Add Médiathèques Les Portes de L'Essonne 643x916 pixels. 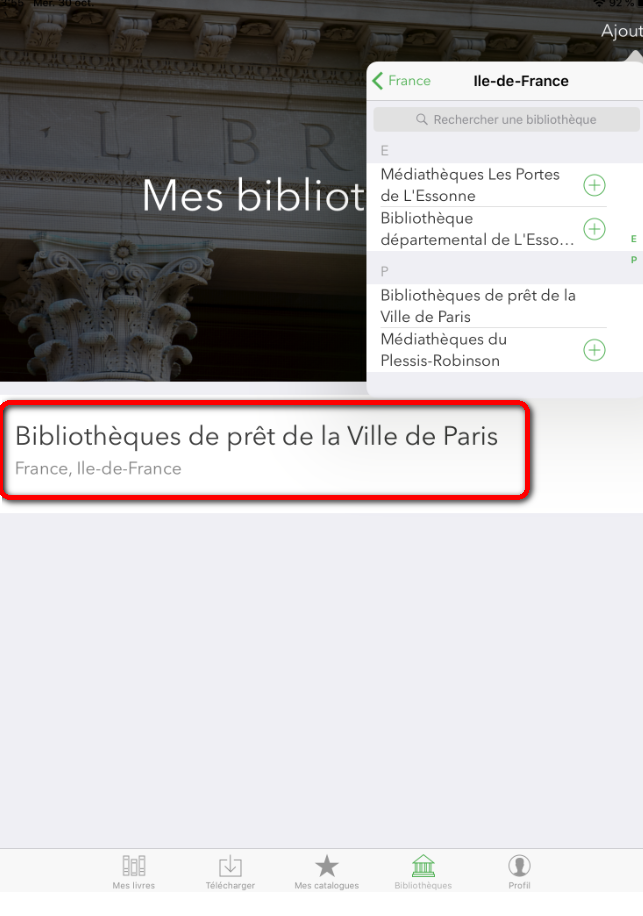pos(594,185)
